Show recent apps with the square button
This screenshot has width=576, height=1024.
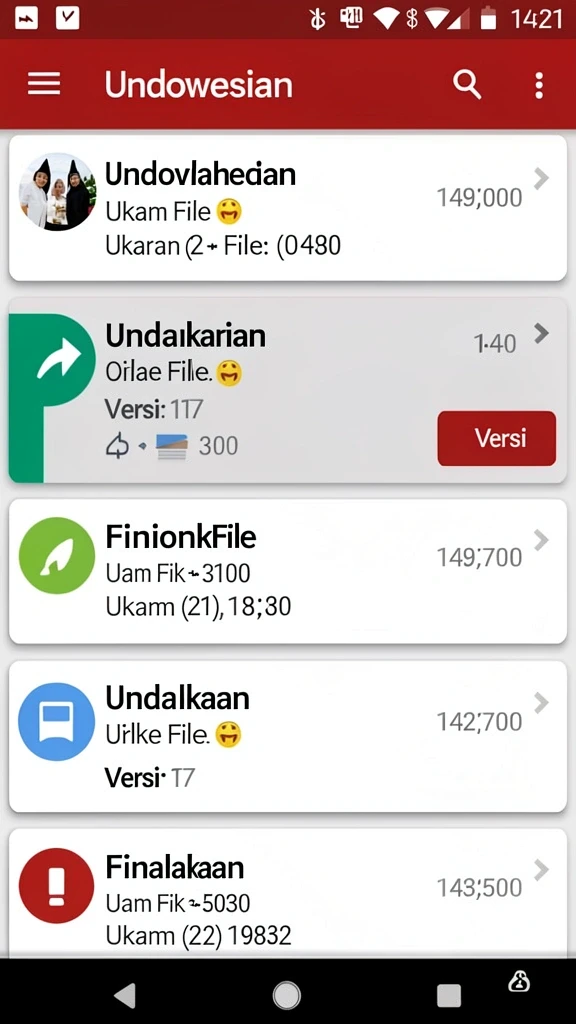[449, 996]
